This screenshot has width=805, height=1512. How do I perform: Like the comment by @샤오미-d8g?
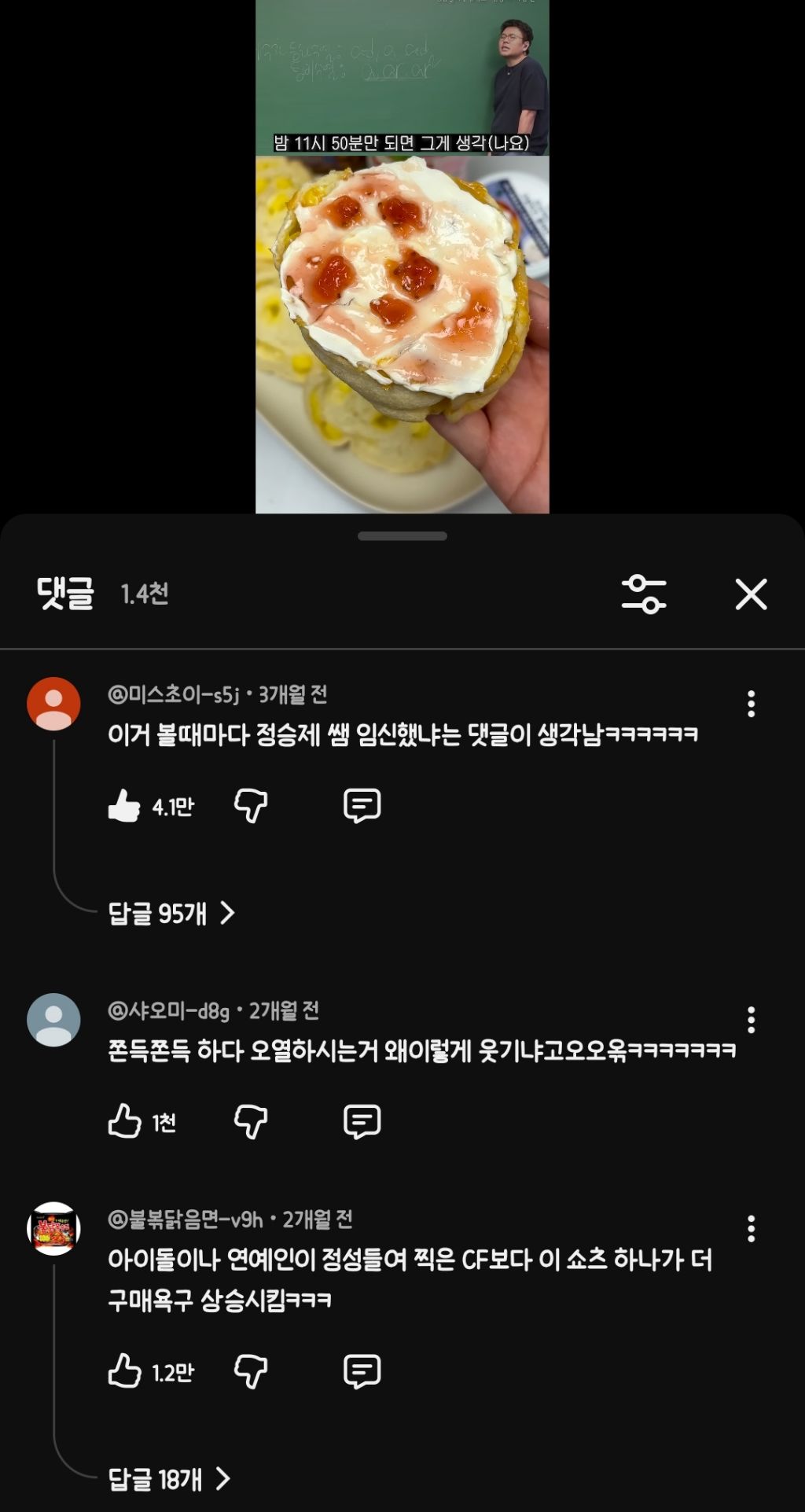pyautogui.click(x=124, y=1121)
